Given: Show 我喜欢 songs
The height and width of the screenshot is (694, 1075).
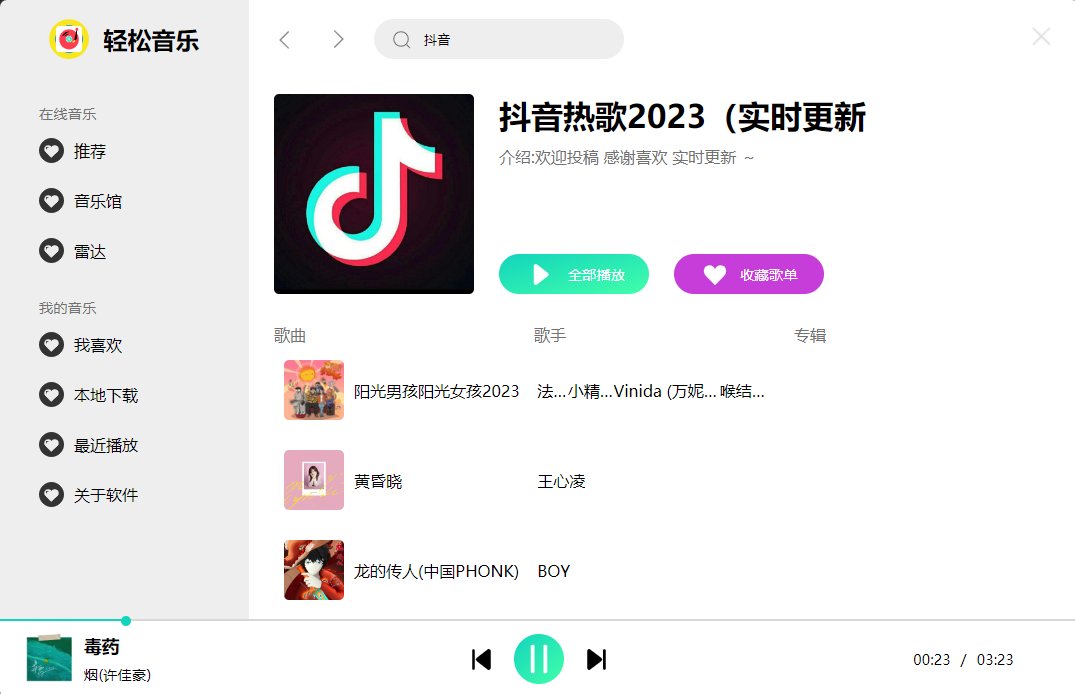Looking at the screenshot, I should (x=97, y=345).
